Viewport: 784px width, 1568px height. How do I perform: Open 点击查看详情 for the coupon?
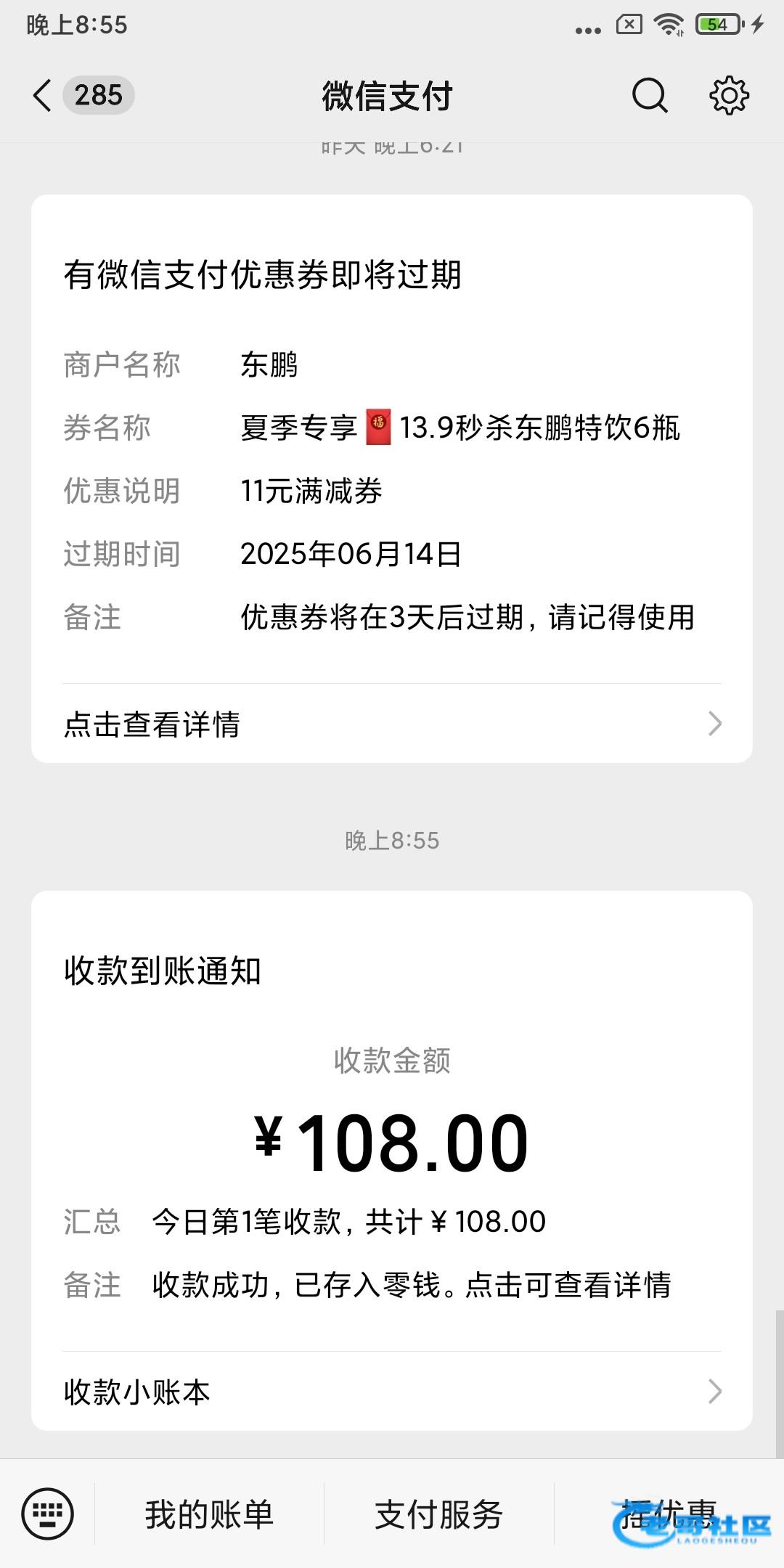point(392,724)
